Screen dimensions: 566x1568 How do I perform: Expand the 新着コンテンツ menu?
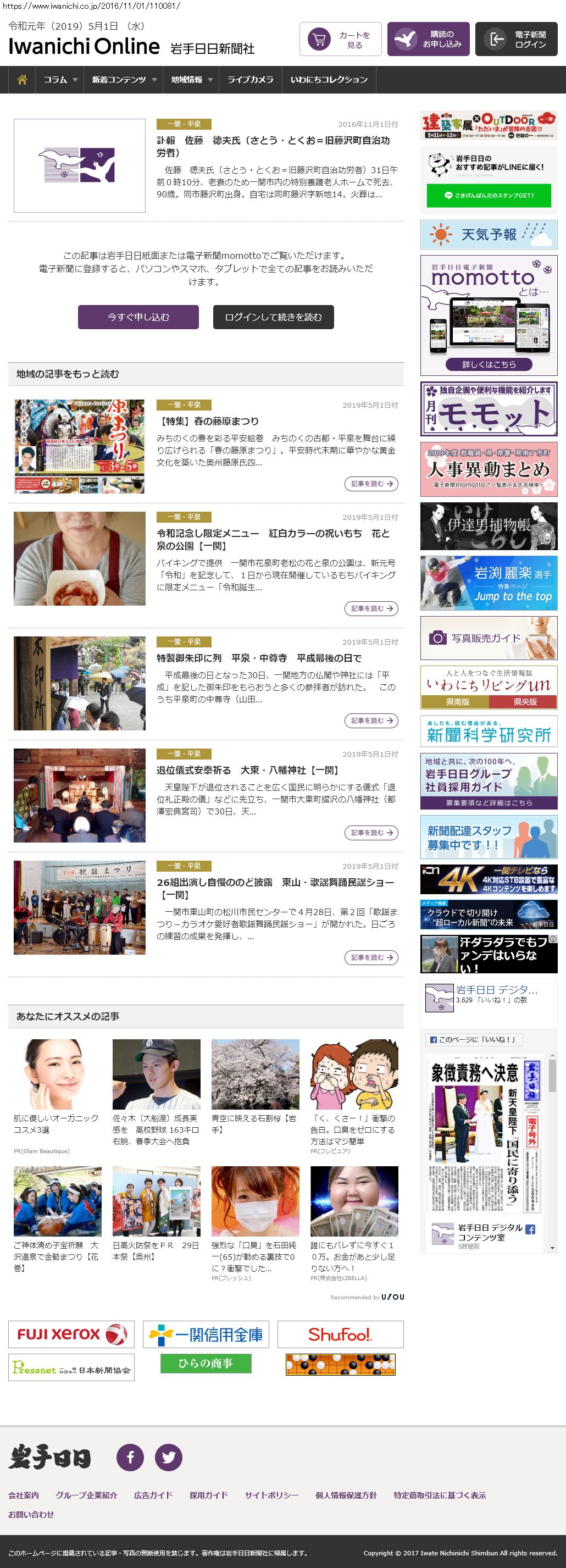pyautogui.click(x=124, y=80)
